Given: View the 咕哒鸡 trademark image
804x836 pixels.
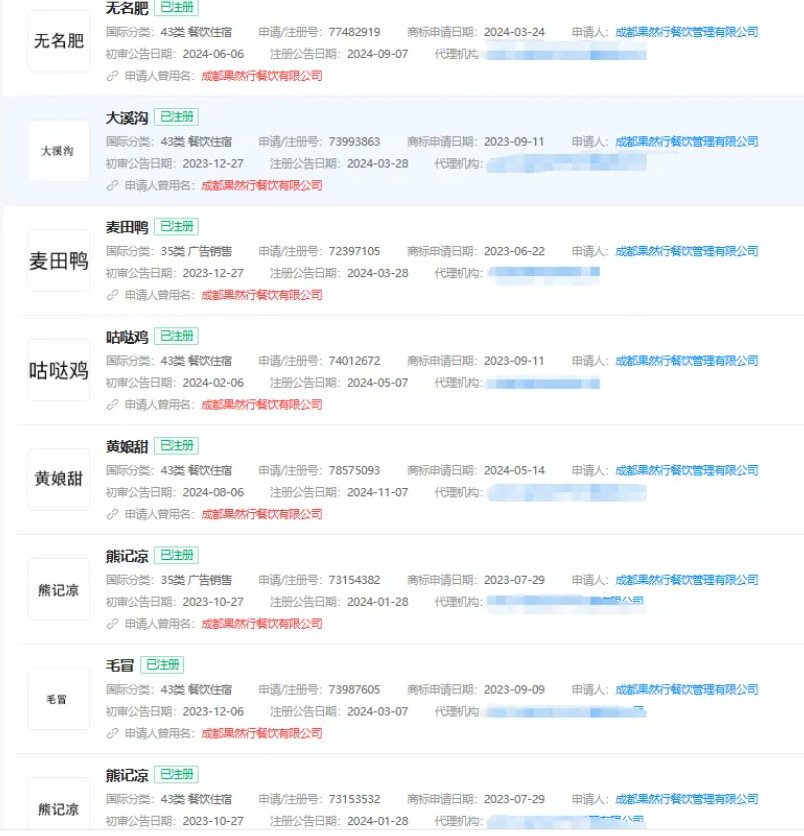Looking at the screenshot, I should pyautogui.click(x=59, y=370).
